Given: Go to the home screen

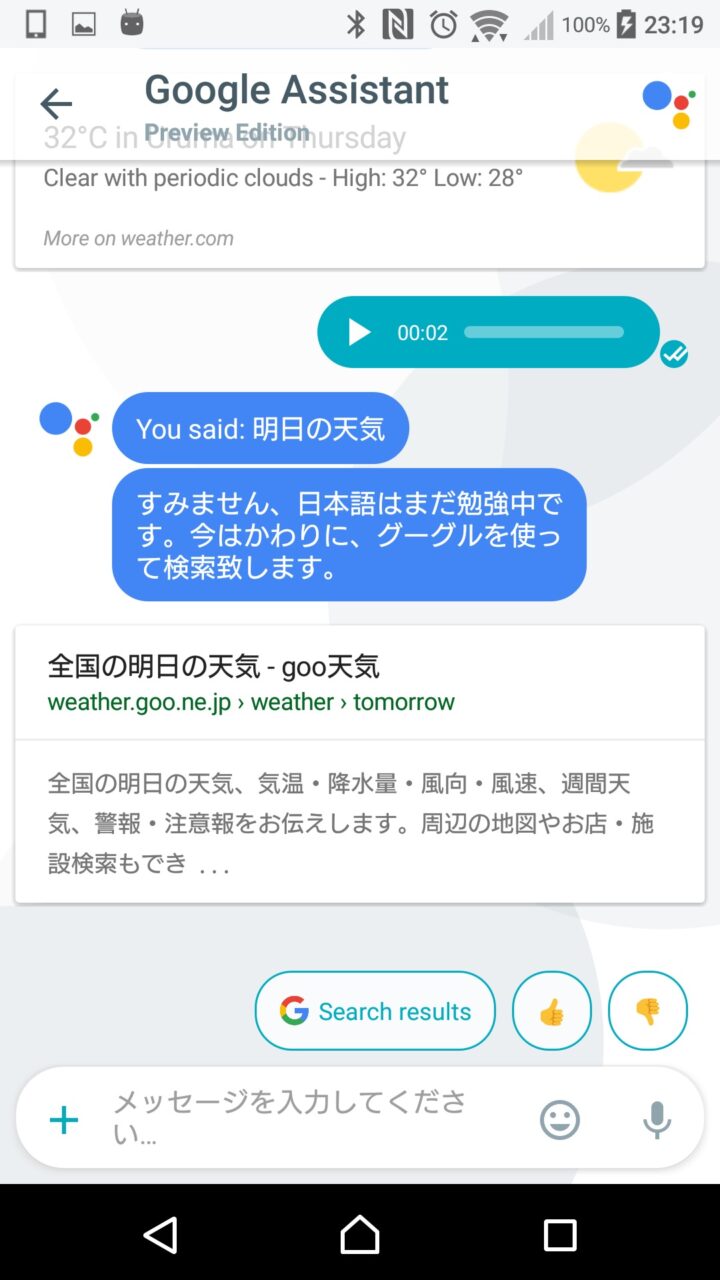Looking at the screenshot, I should pos(360,1235).
